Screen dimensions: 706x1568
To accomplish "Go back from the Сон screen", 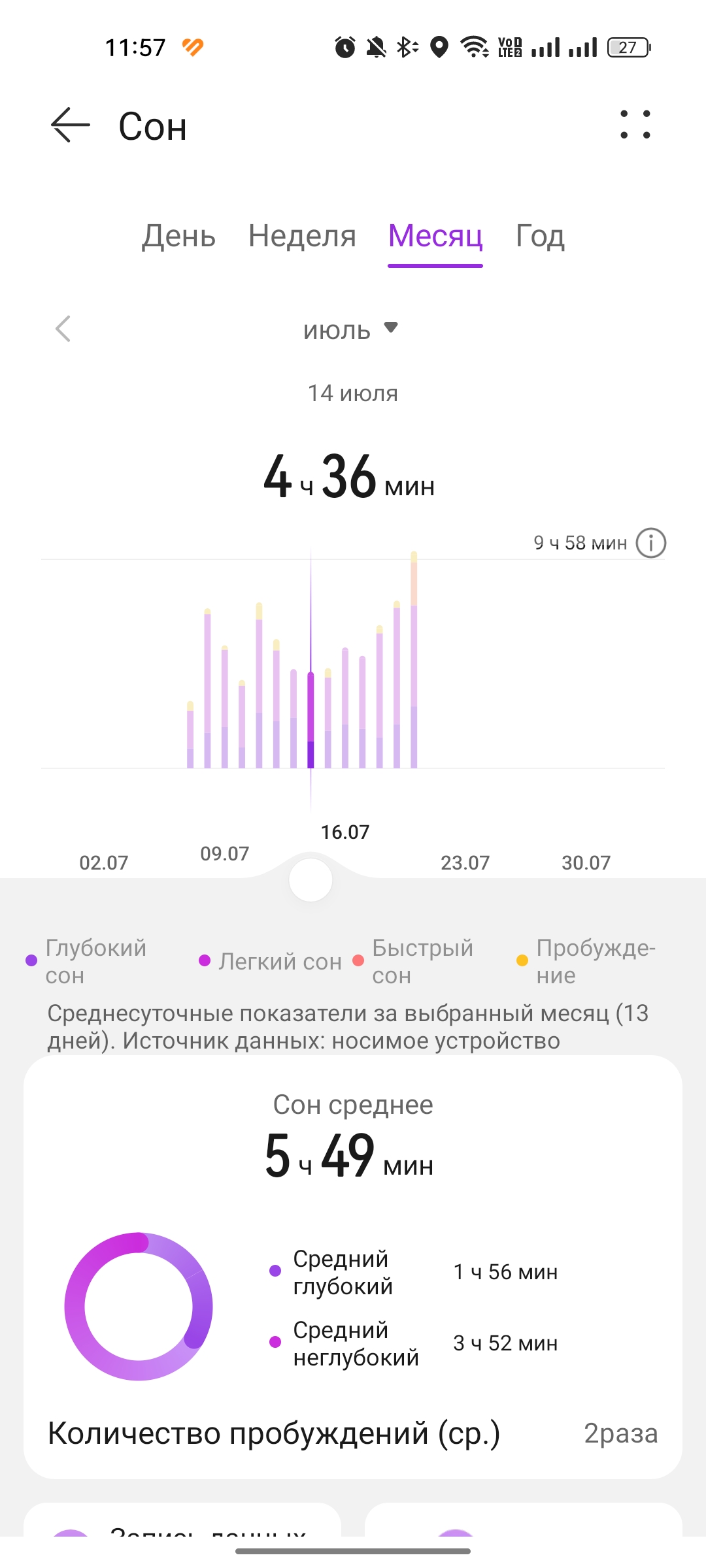I will 71,125.
